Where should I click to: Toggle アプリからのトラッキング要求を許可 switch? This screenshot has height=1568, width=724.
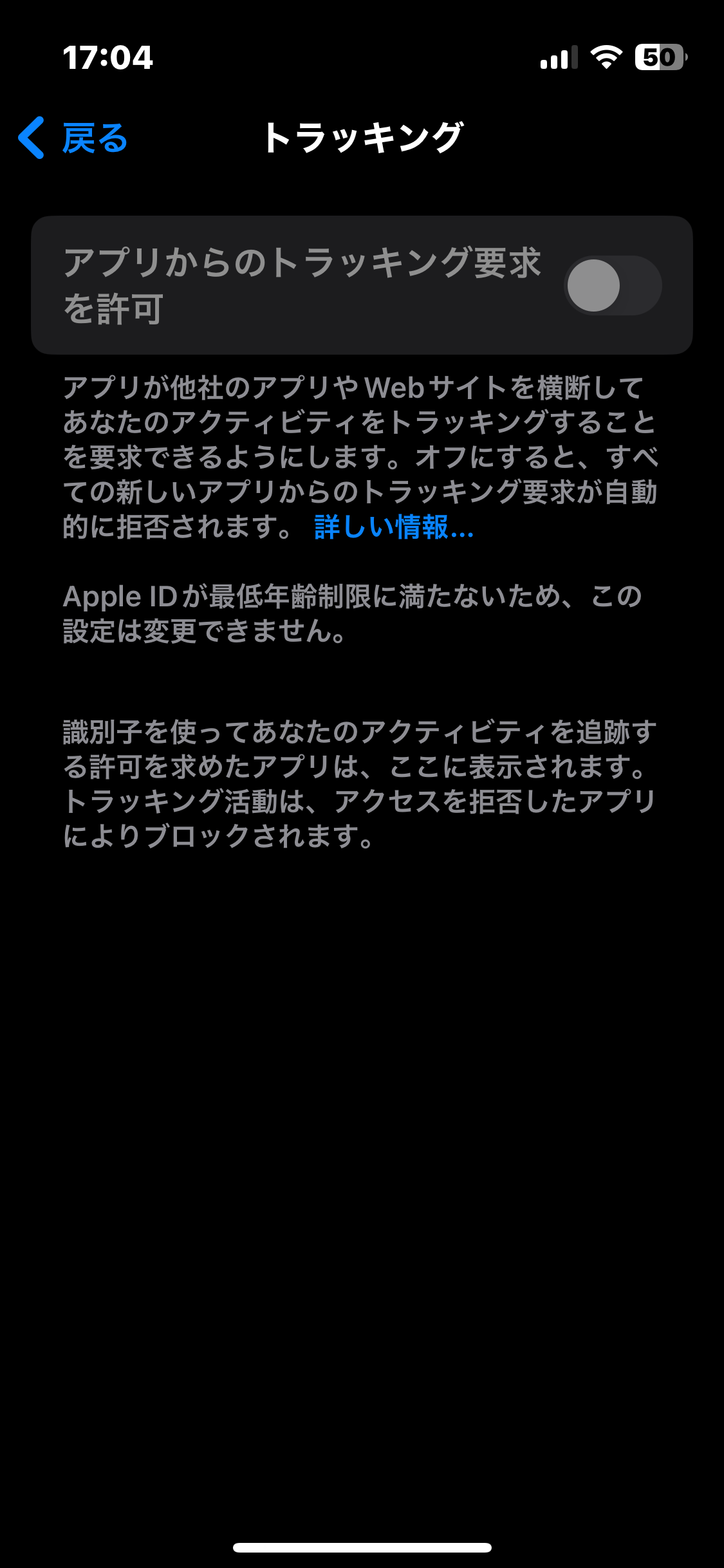pyautogui.click(x=612, y=286)
